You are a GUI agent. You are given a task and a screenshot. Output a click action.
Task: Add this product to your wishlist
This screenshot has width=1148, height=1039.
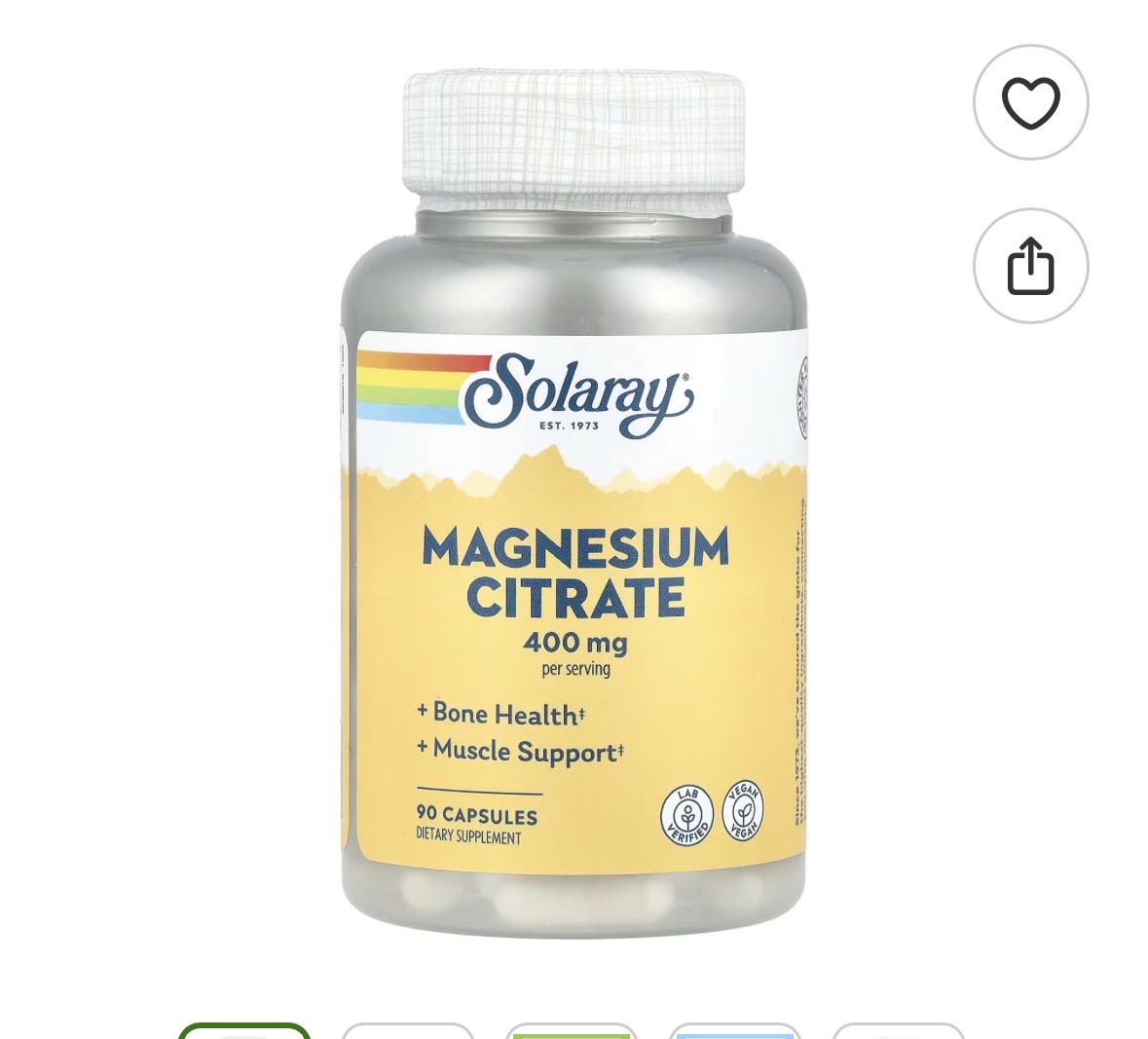tap(1030, 102)
